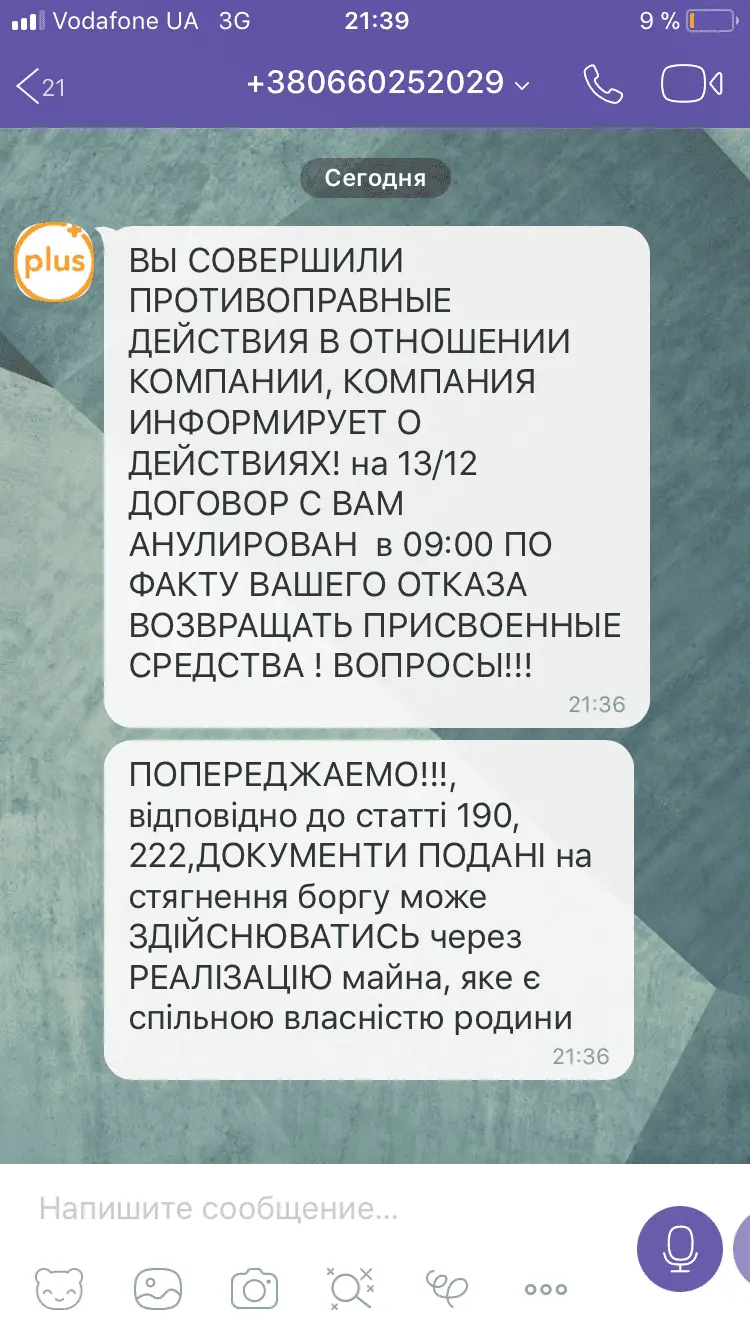Focus the message input field

pyautogui.click(x=320, y=1210)
